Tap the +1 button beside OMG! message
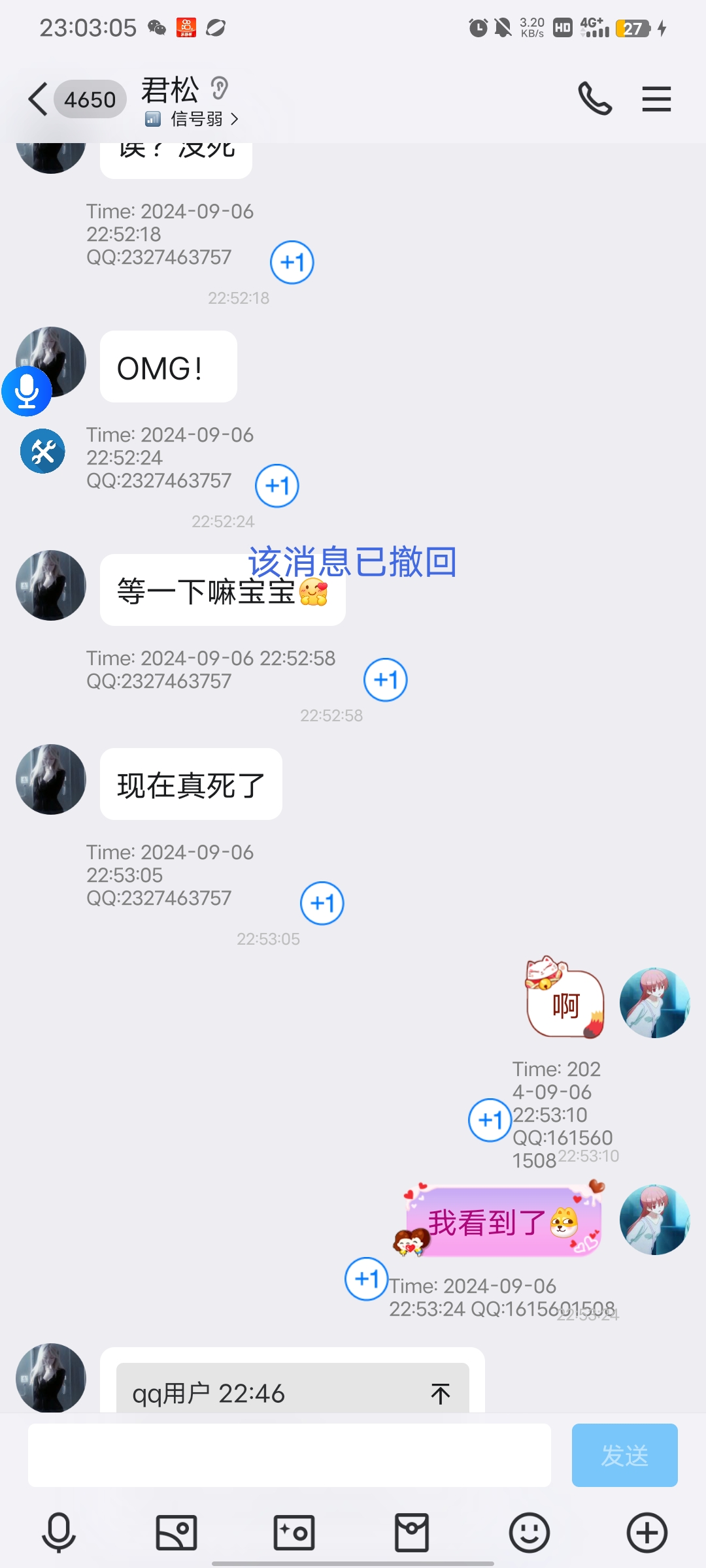706x1568 pixels. point(277,486)
